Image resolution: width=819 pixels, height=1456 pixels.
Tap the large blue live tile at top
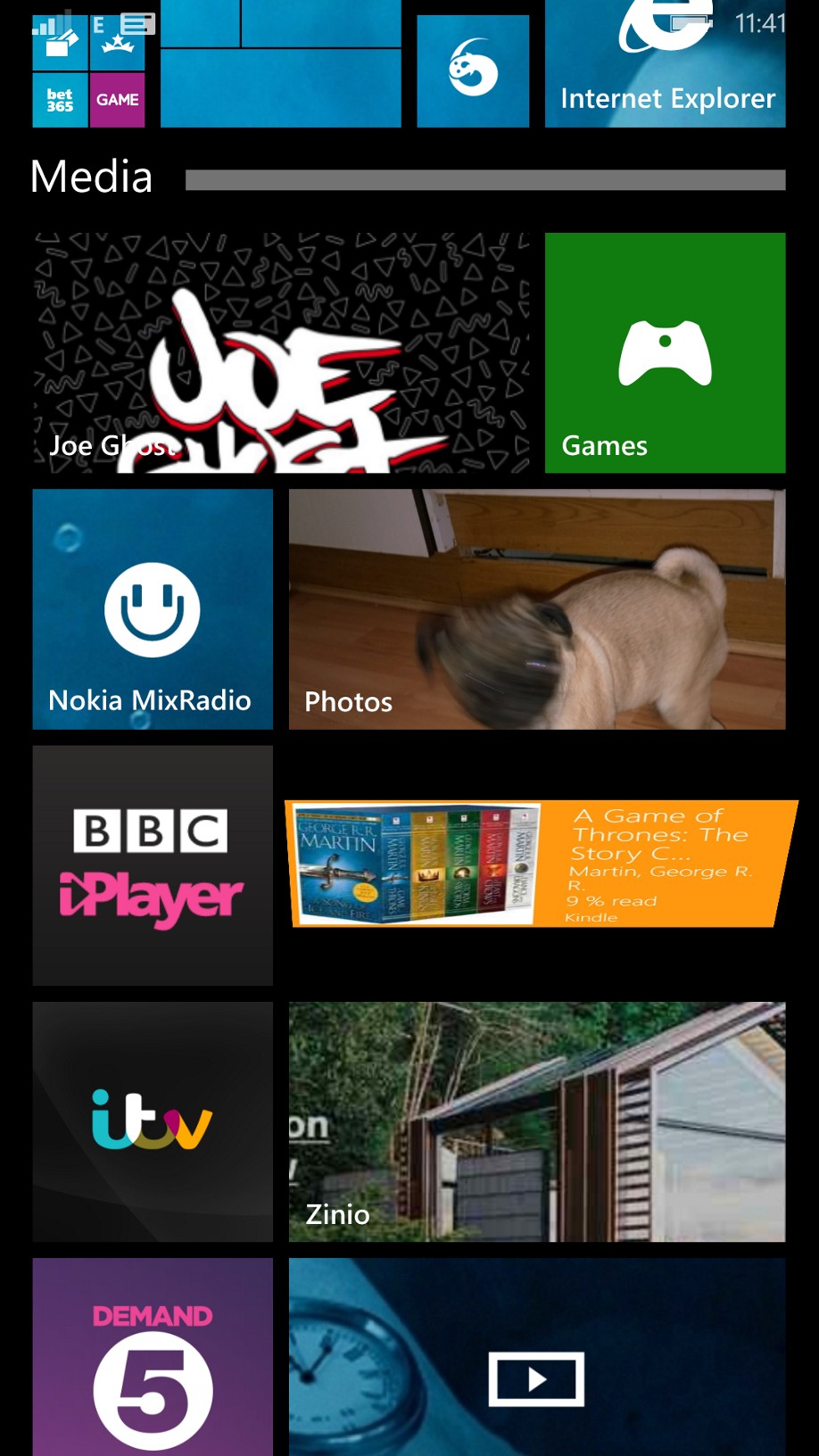point(280,62)
